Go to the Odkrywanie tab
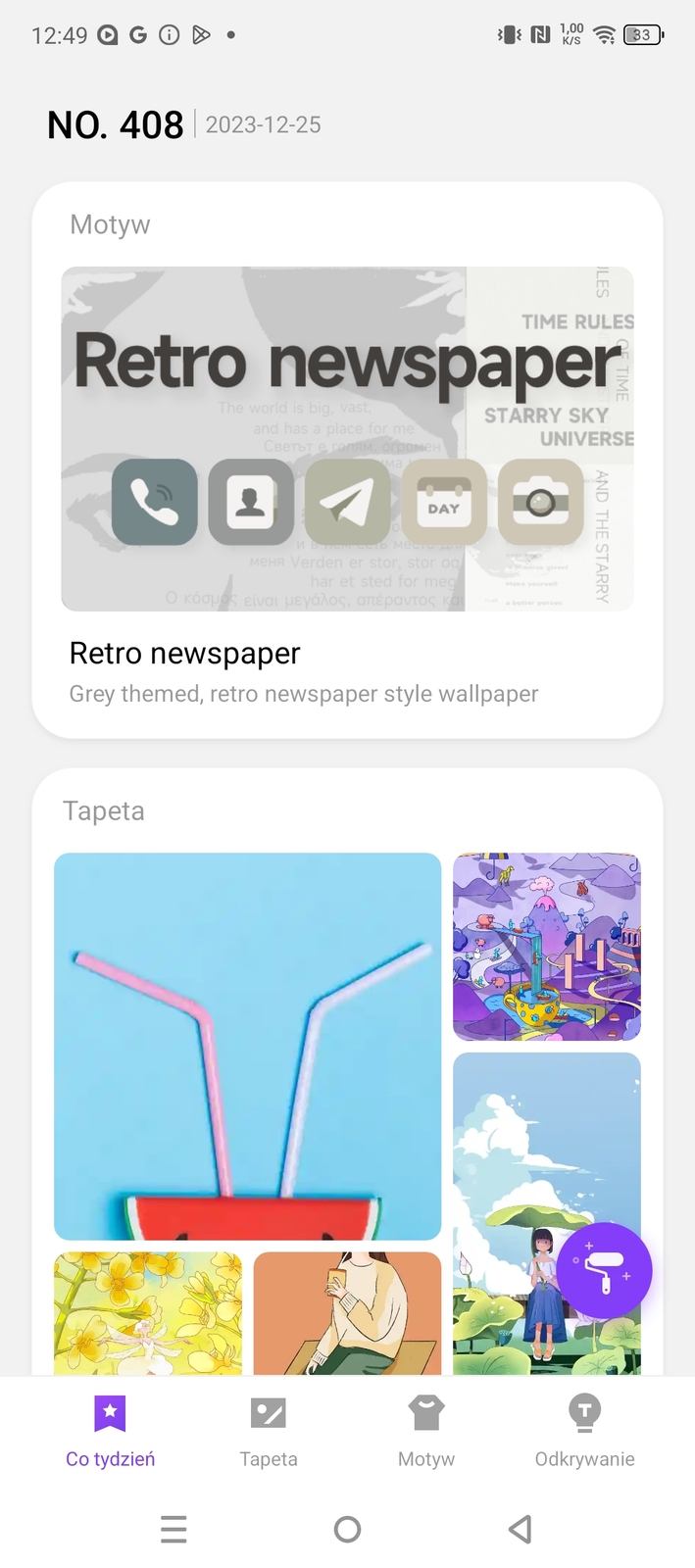This screenshot has height=1568, width=695. [584, 1431]
